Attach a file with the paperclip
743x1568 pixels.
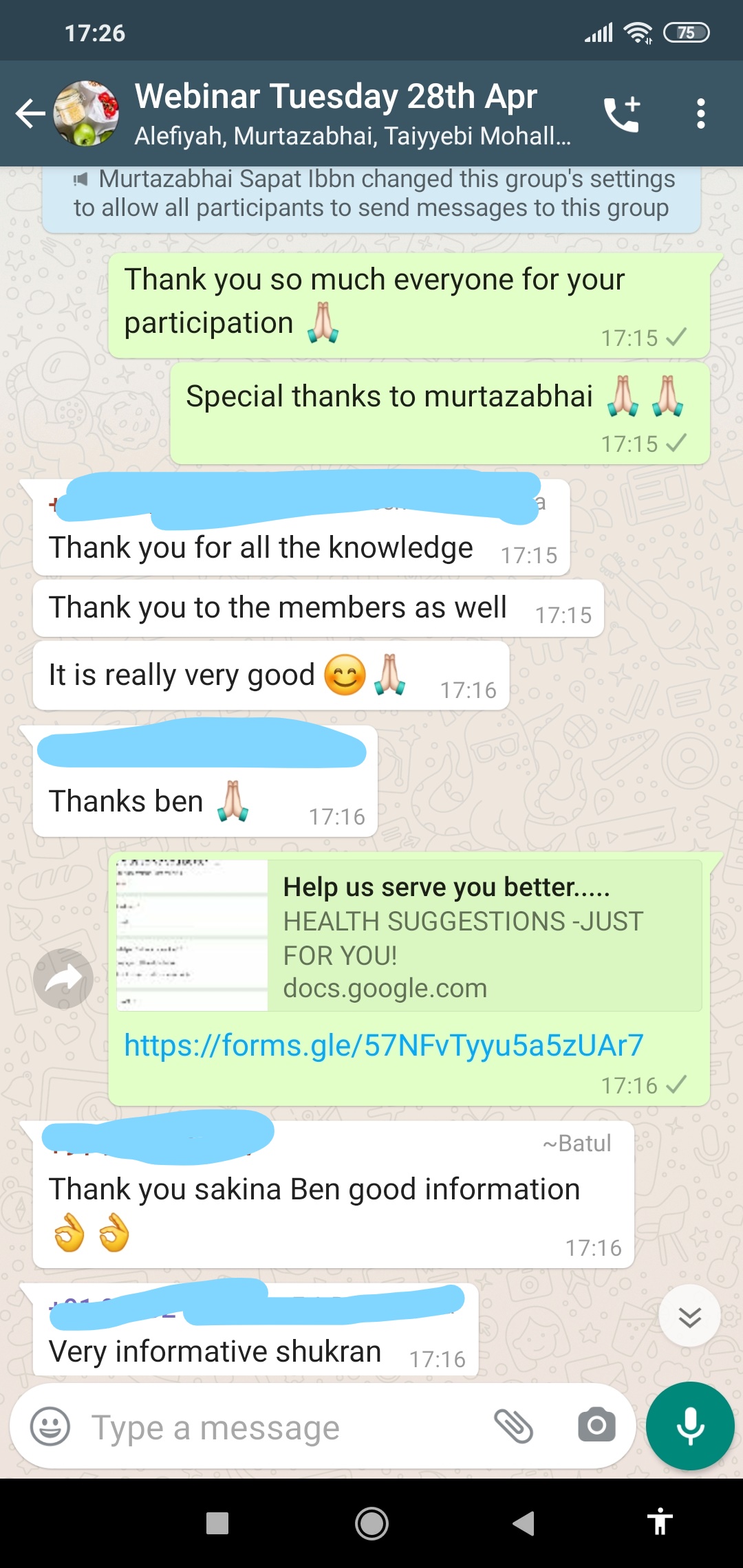[x=514, y=1426]
